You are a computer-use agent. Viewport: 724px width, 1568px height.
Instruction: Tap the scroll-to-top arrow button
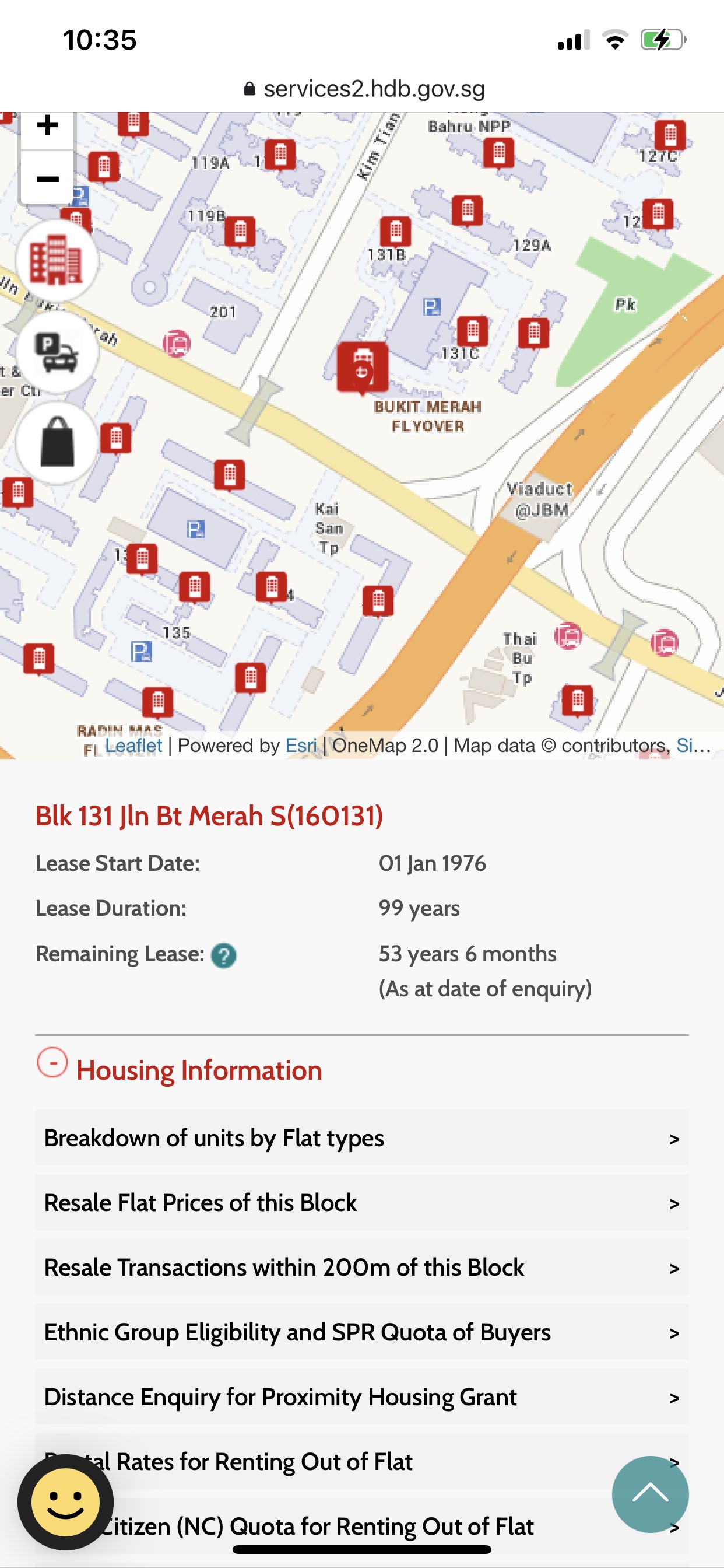click(x=650, y=1494)
